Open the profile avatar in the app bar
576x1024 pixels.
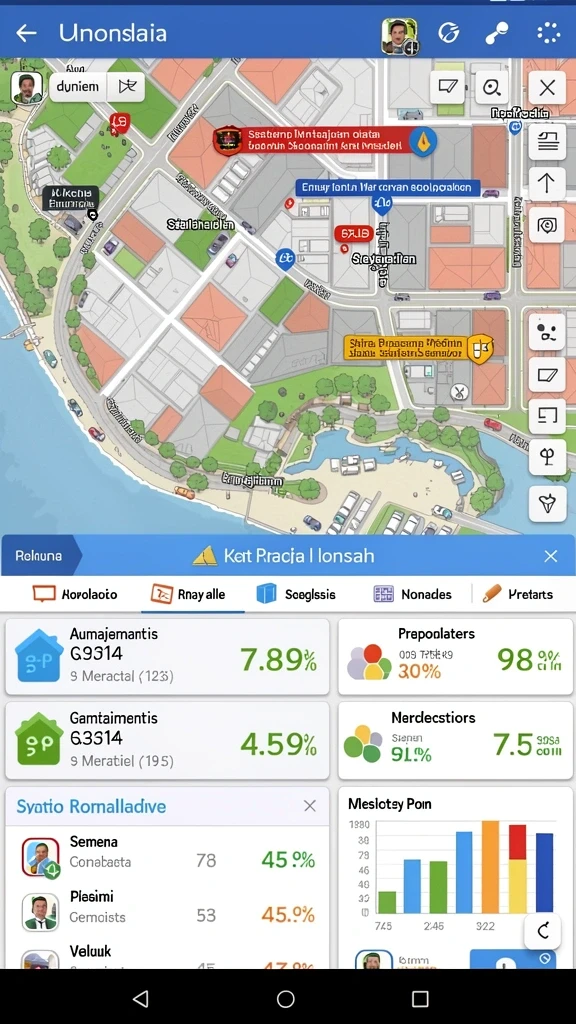(x=399, y=35)
